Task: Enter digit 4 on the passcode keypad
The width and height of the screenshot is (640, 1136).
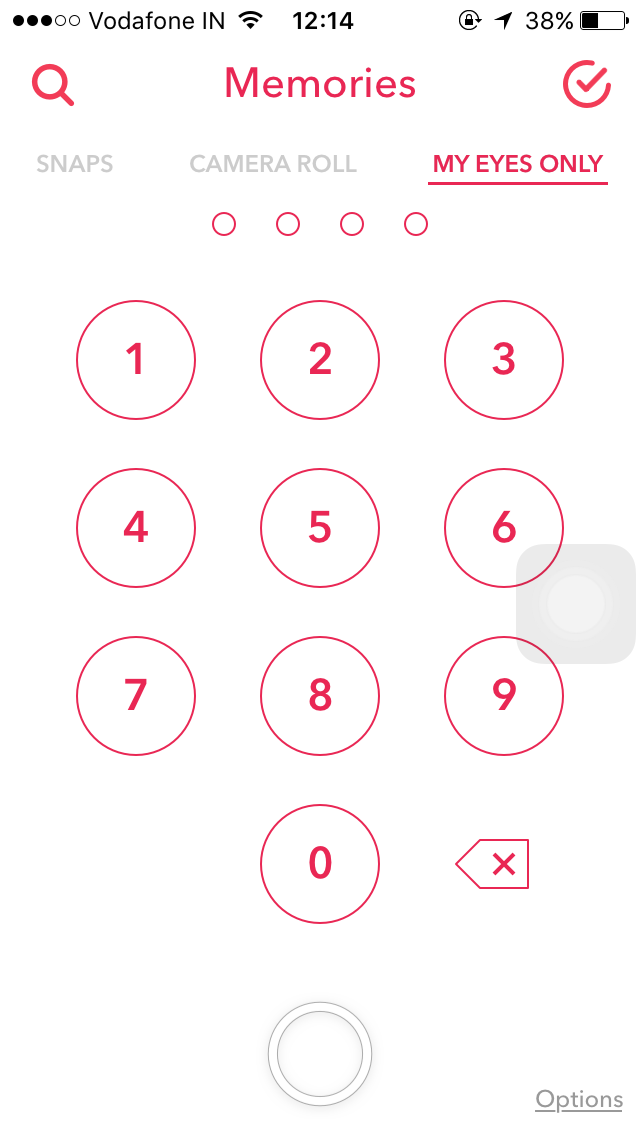Action: point(136,527)
